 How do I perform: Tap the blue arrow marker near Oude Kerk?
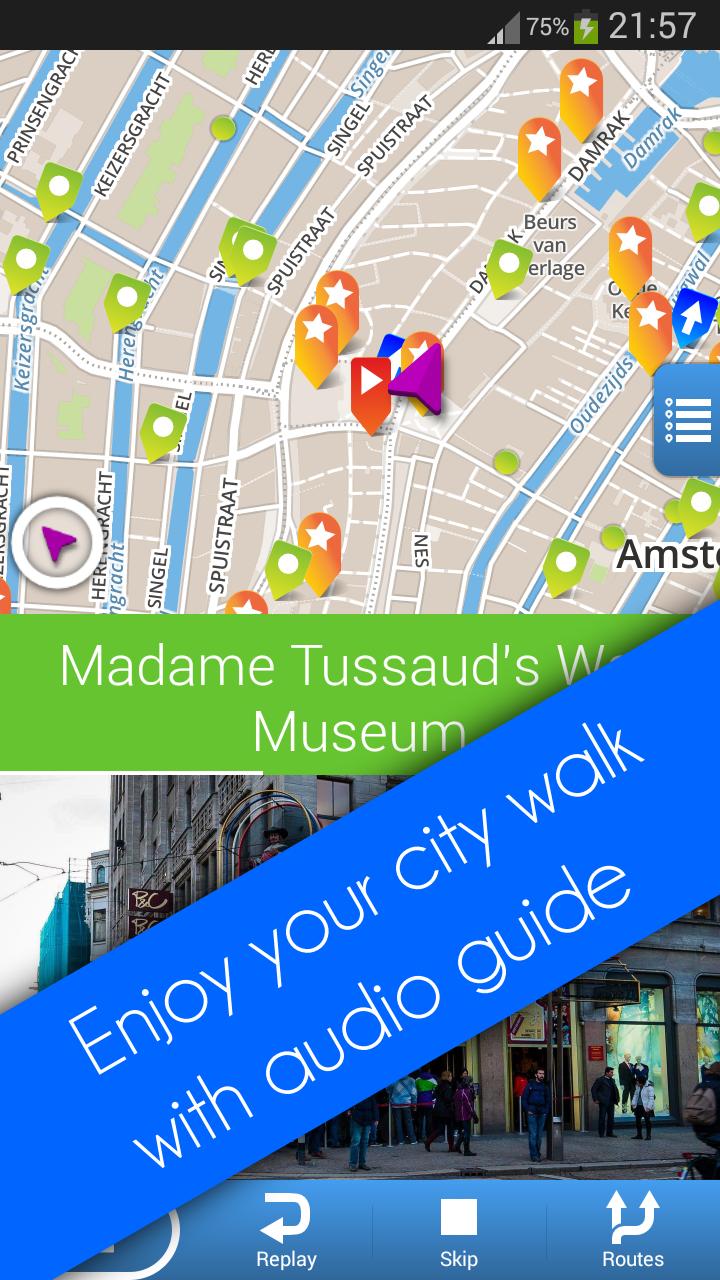click(692, 317)
